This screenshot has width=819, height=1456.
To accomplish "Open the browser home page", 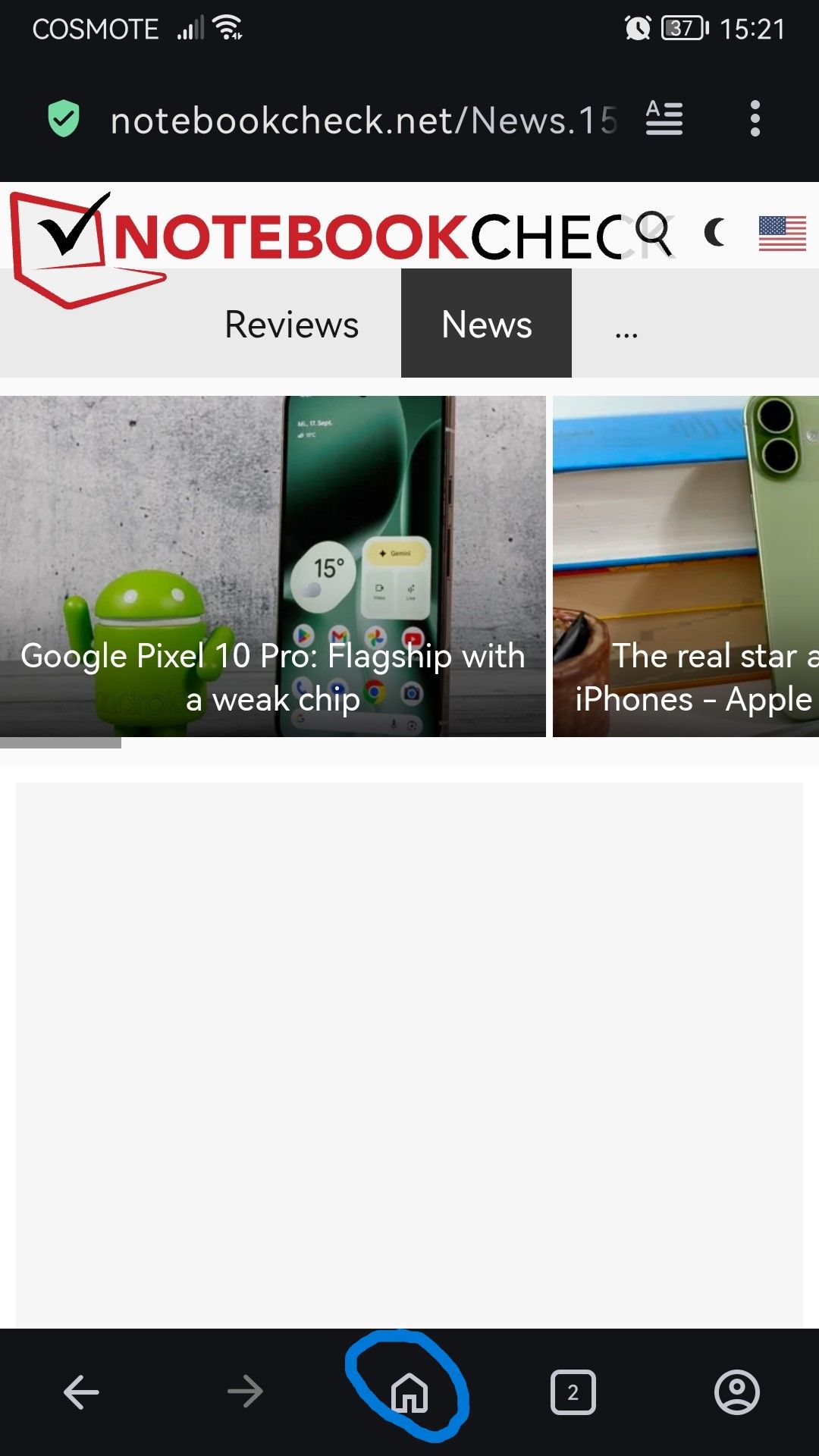I will (409, 1392).
